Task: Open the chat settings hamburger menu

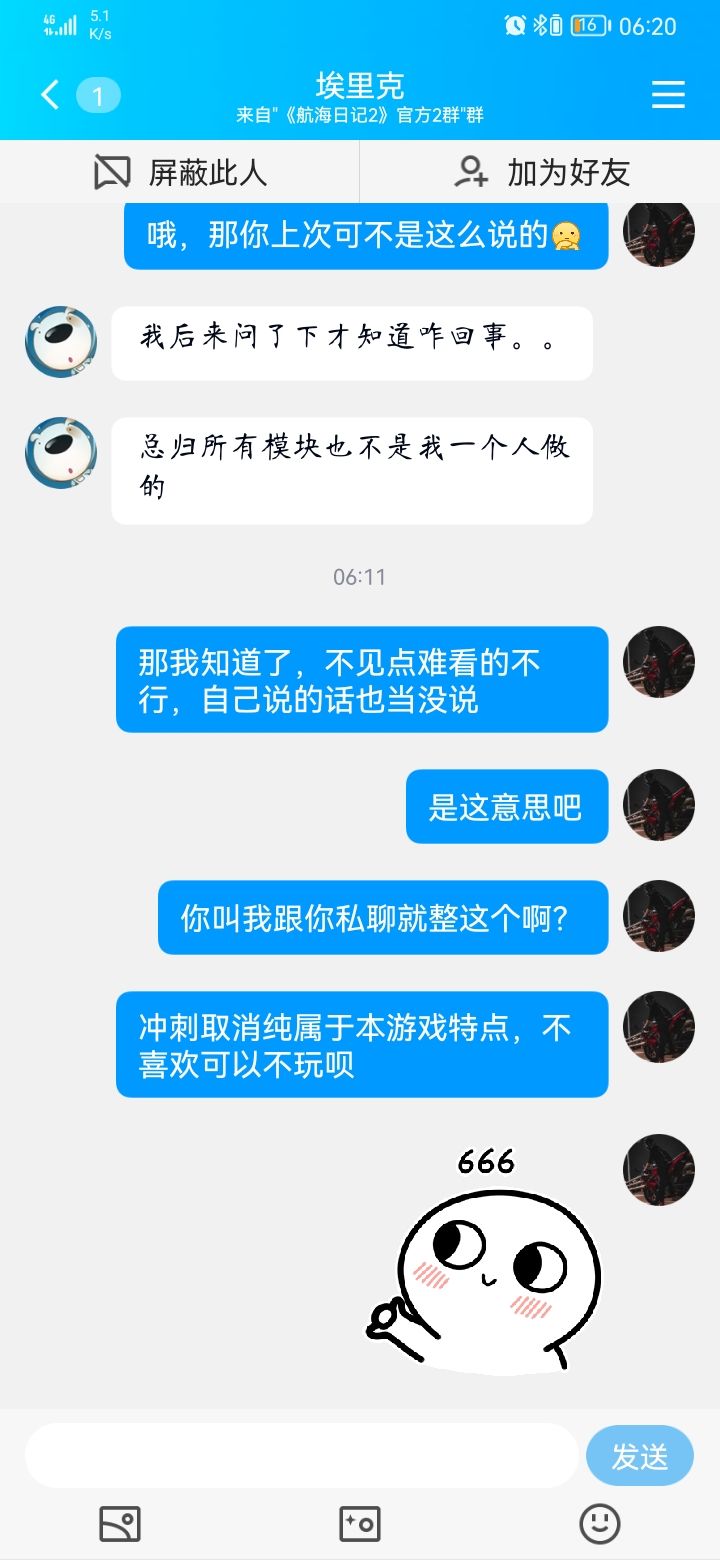Action: [668, 94]
